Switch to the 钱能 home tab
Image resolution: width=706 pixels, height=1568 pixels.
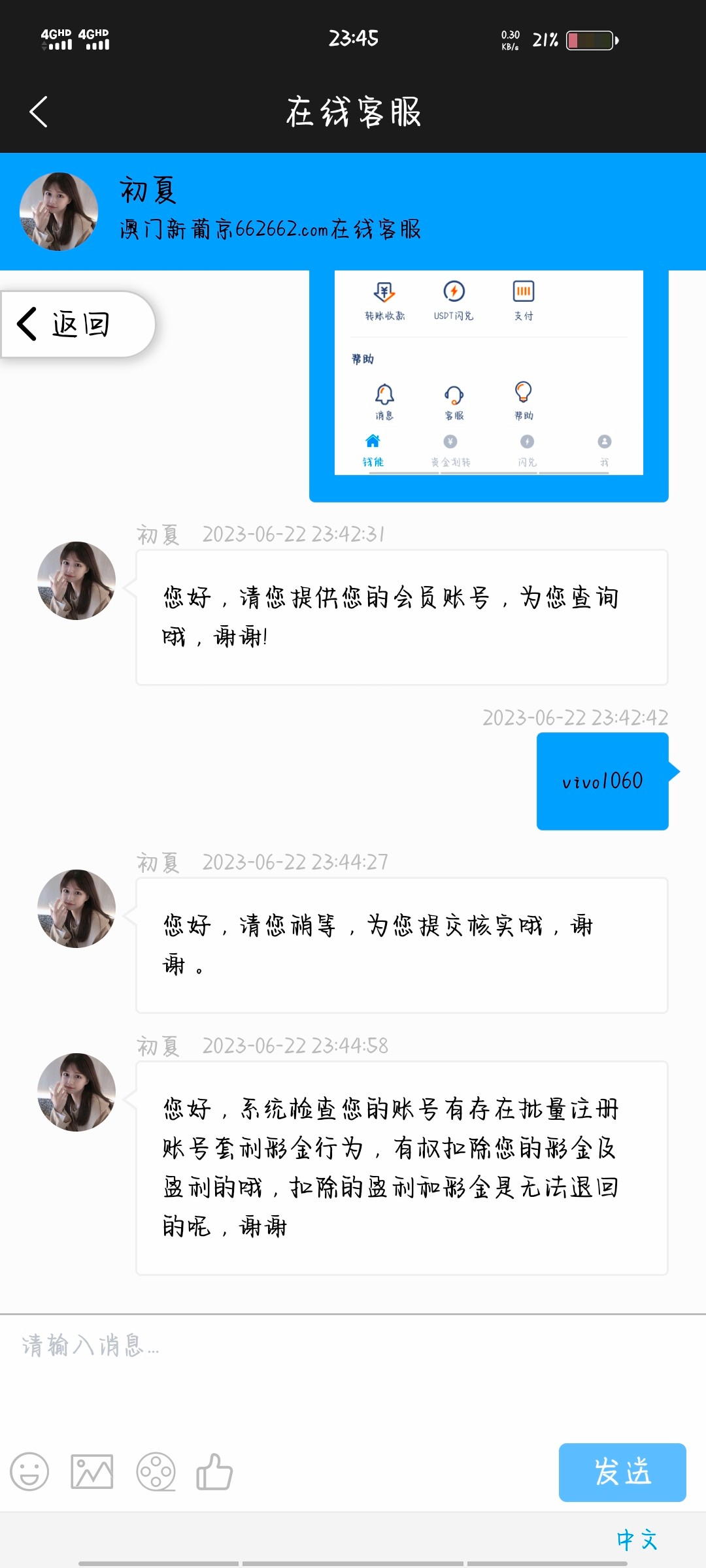[374, 448]
